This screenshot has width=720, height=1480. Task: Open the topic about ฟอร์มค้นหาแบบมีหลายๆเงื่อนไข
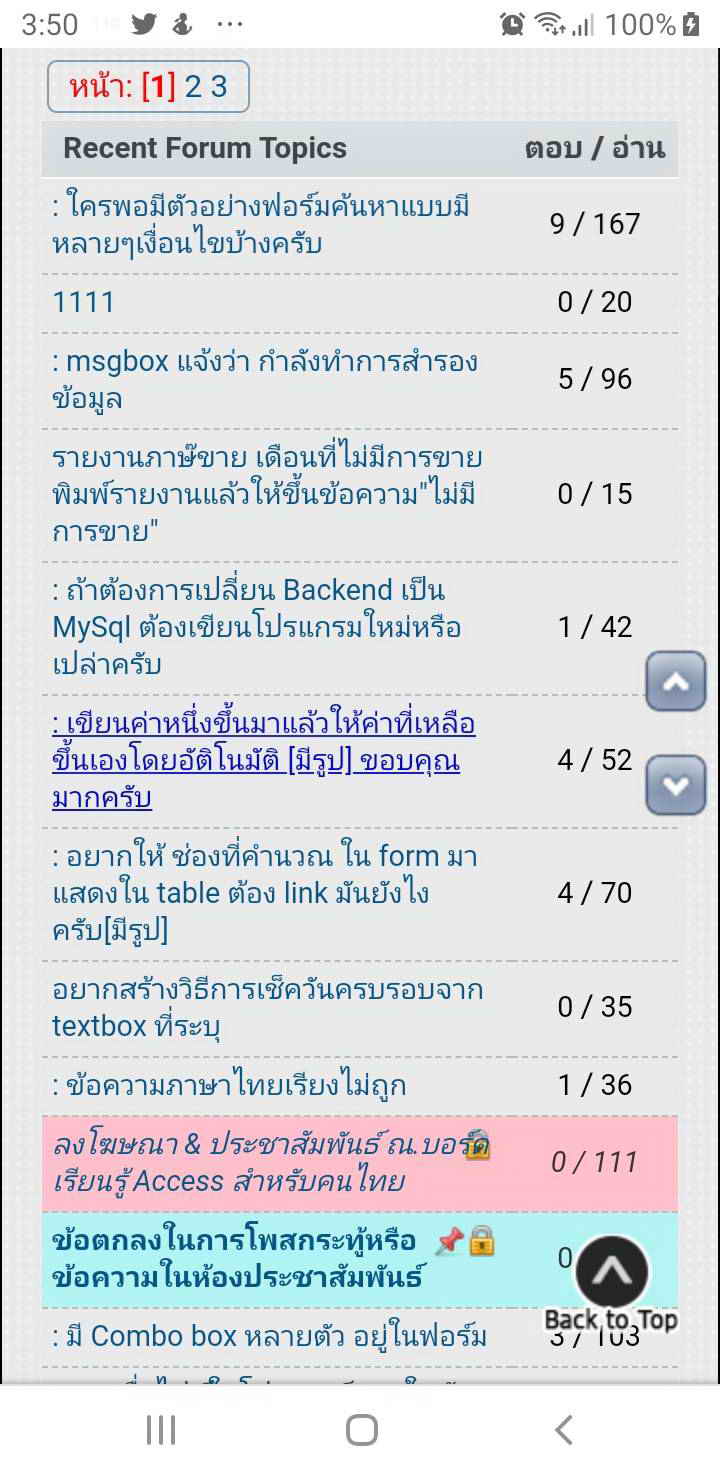pyautogui.click(x=260, y=225)
